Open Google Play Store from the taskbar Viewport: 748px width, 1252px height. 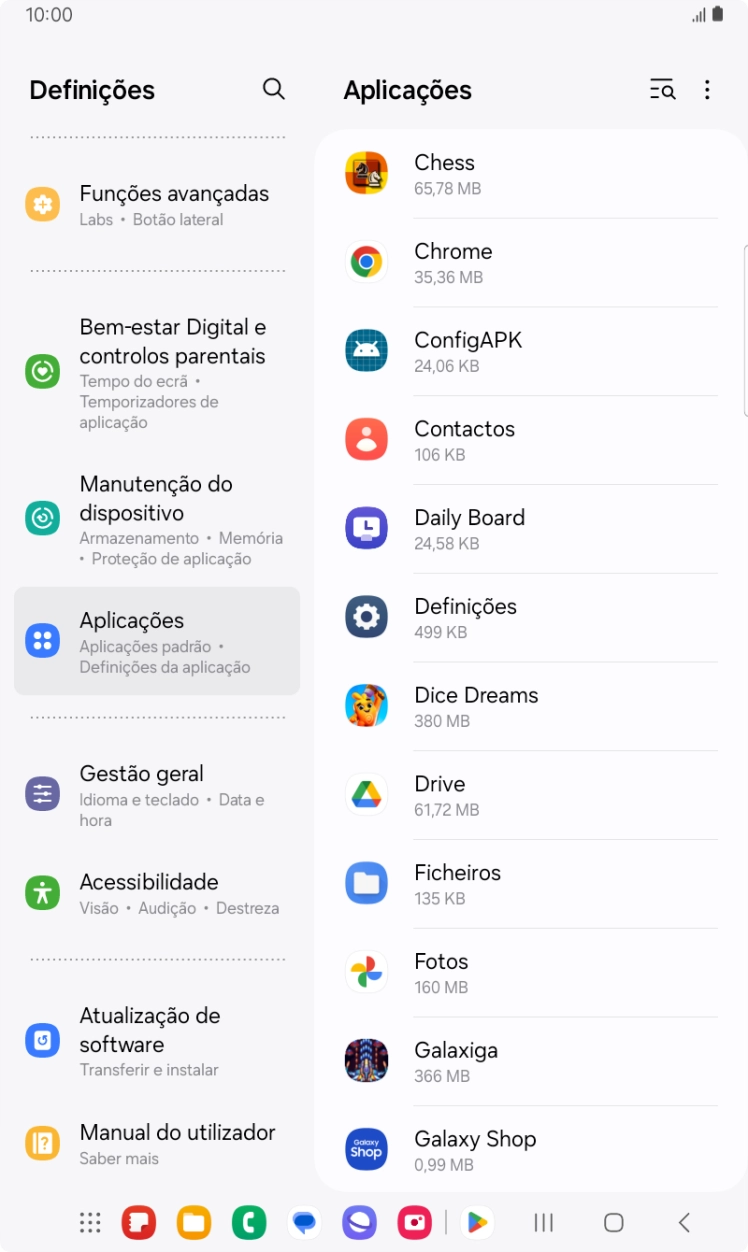[478, 1222]
